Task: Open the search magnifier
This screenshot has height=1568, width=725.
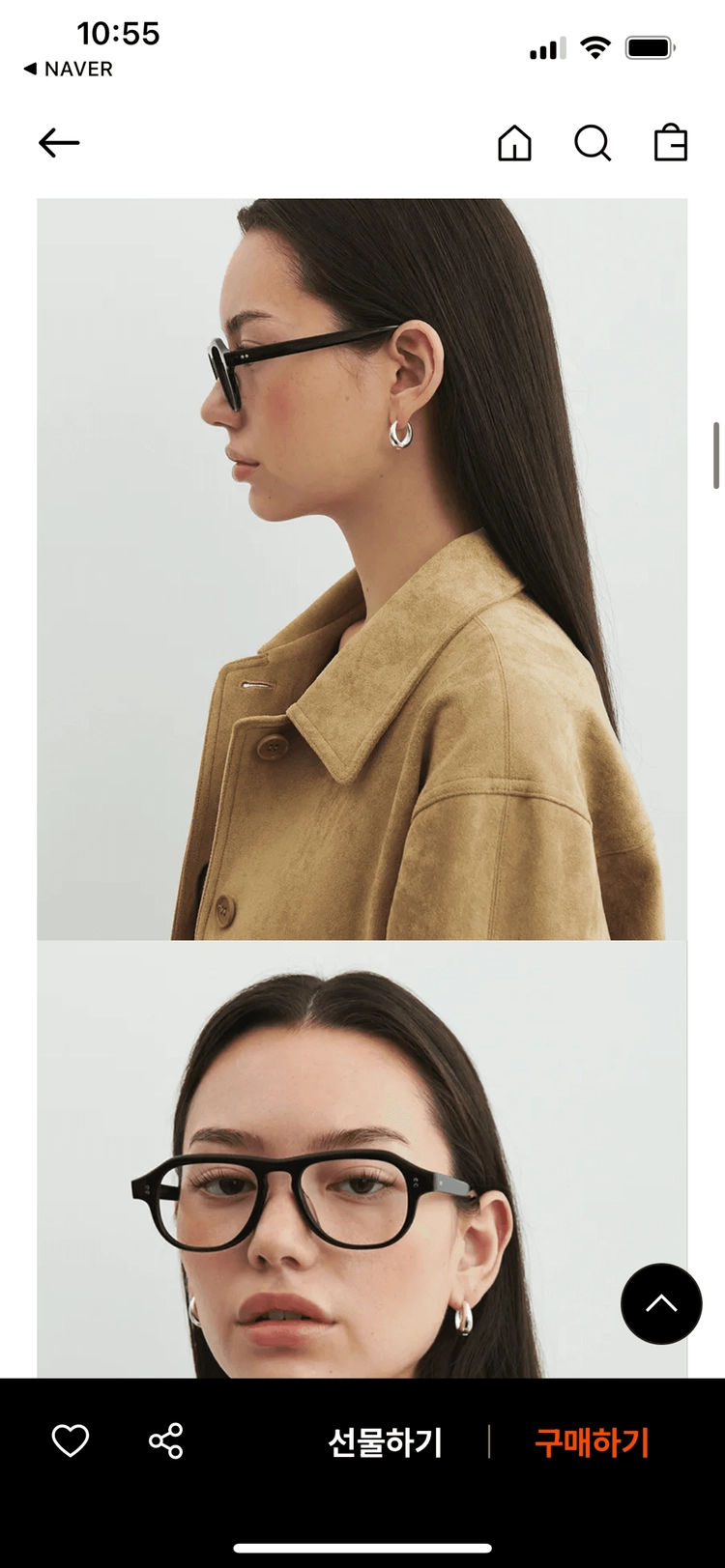Action: point(593,143)
